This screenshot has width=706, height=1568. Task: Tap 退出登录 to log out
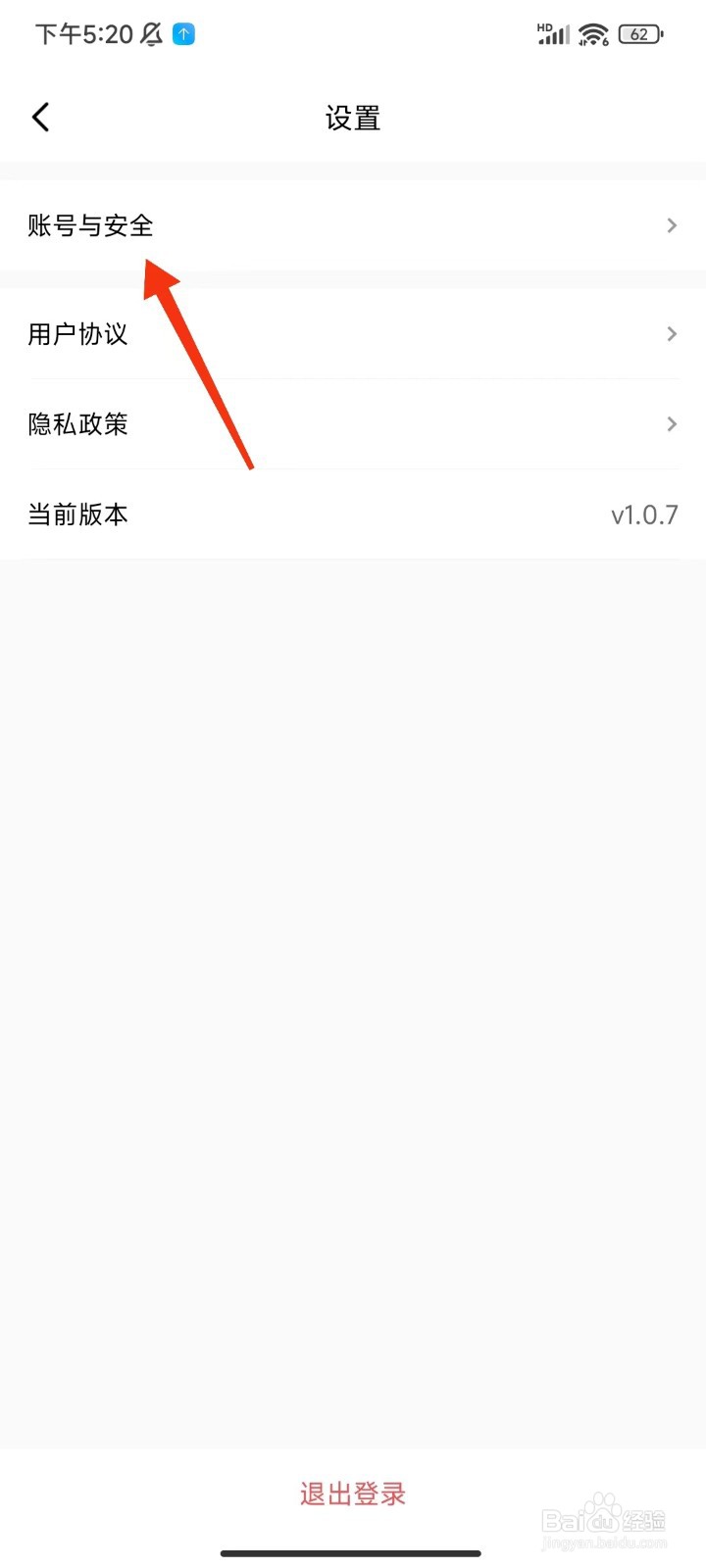[x=352, y=1494]
